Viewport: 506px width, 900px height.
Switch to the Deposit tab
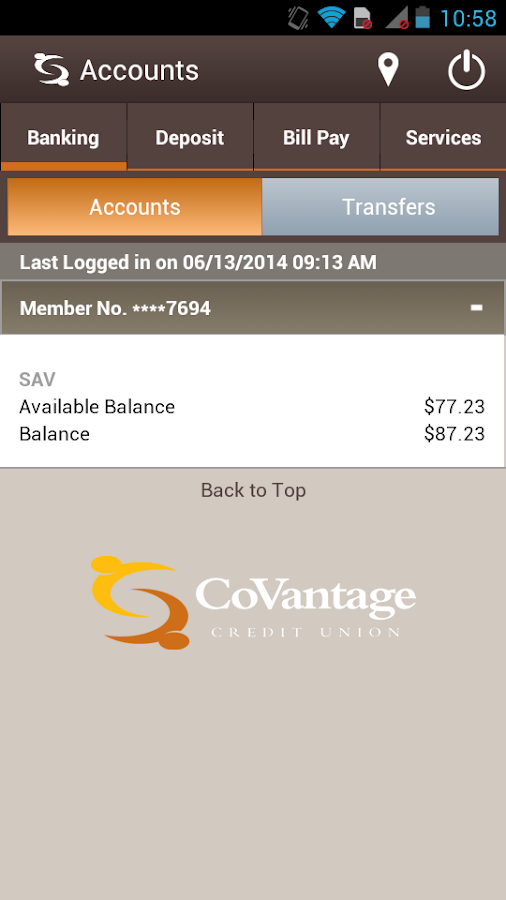tap(190, 137)
